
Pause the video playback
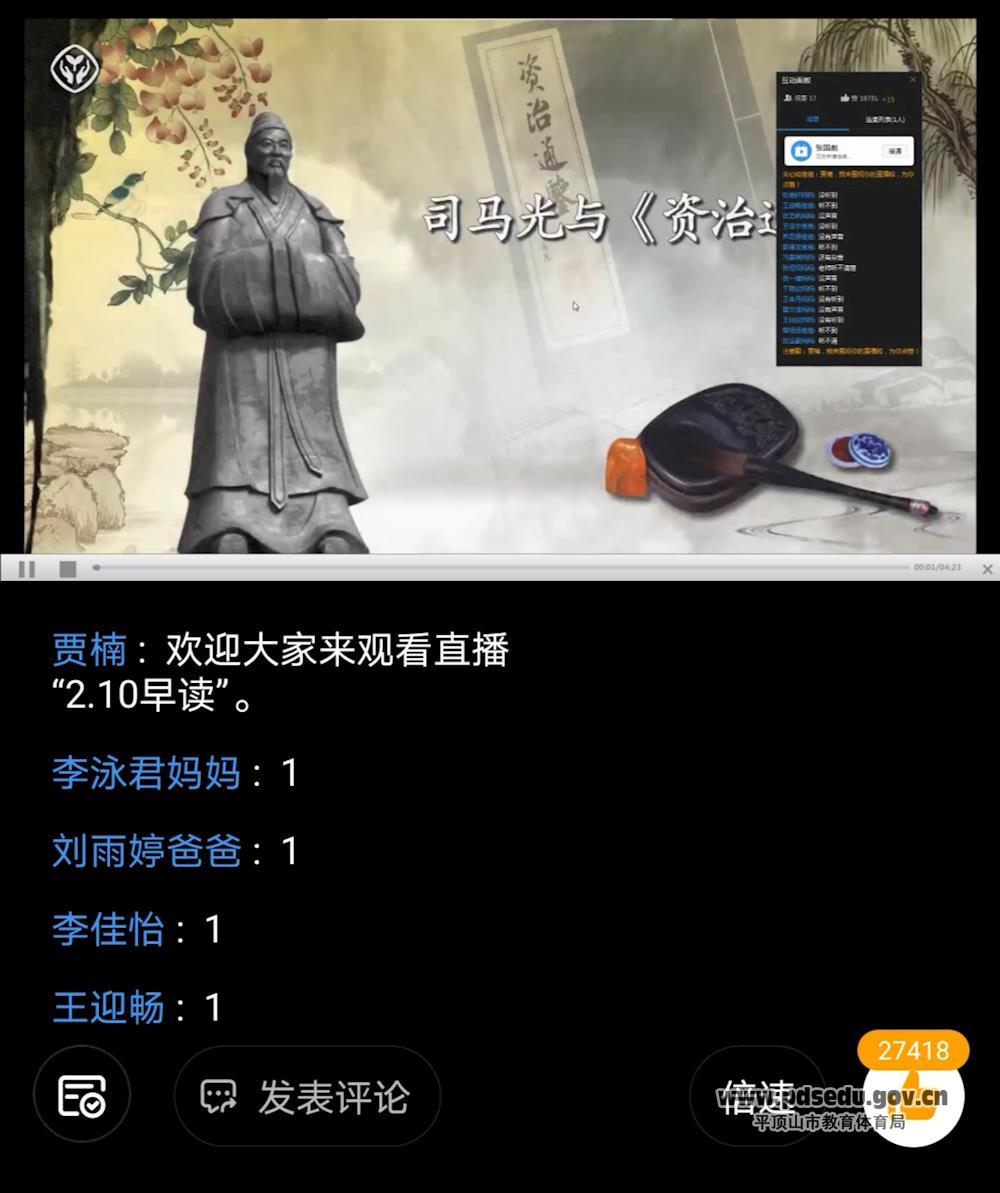point(27,569)
